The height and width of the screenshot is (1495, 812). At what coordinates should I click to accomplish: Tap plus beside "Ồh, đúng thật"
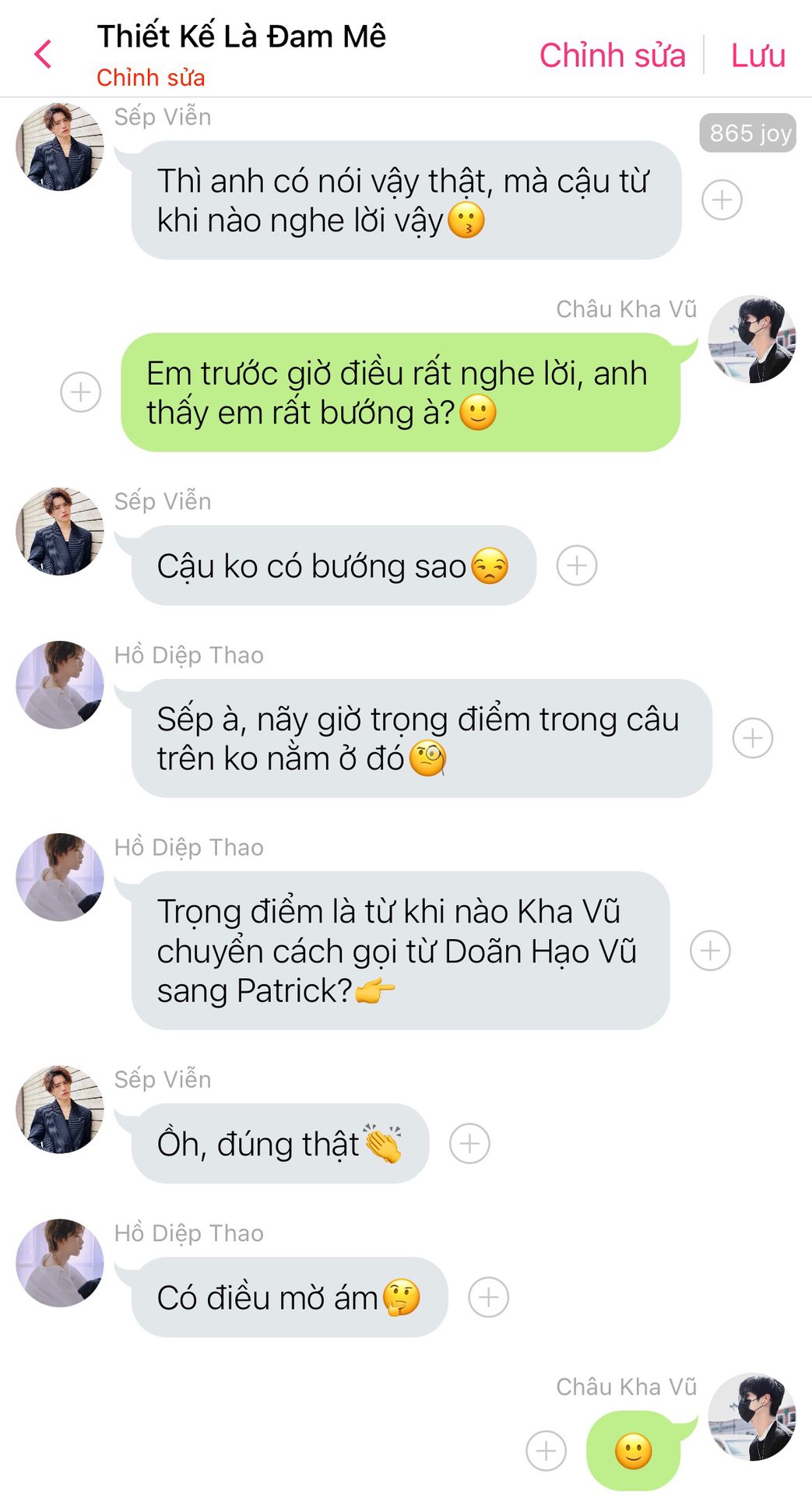[469, 1143]
